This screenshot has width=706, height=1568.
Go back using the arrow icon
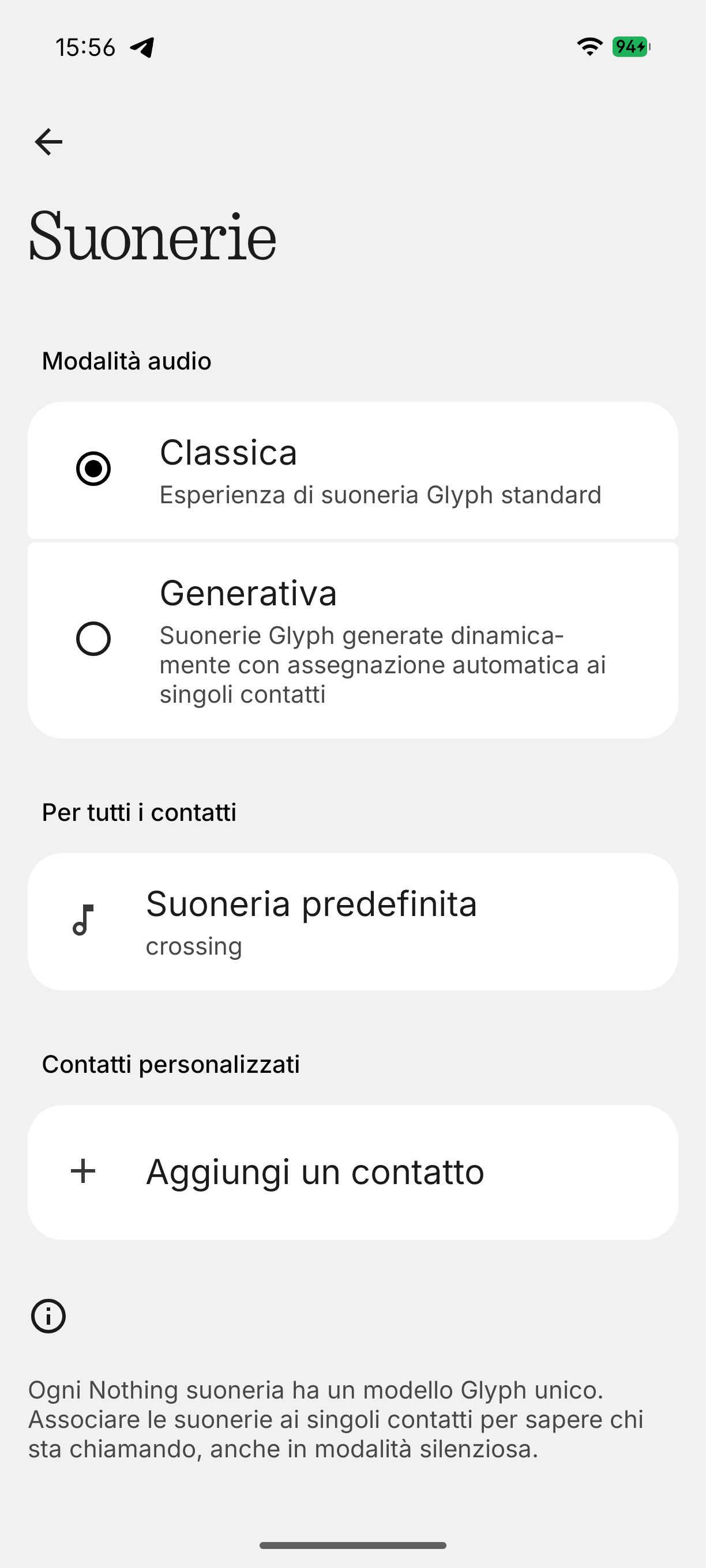tap(48, 142)
